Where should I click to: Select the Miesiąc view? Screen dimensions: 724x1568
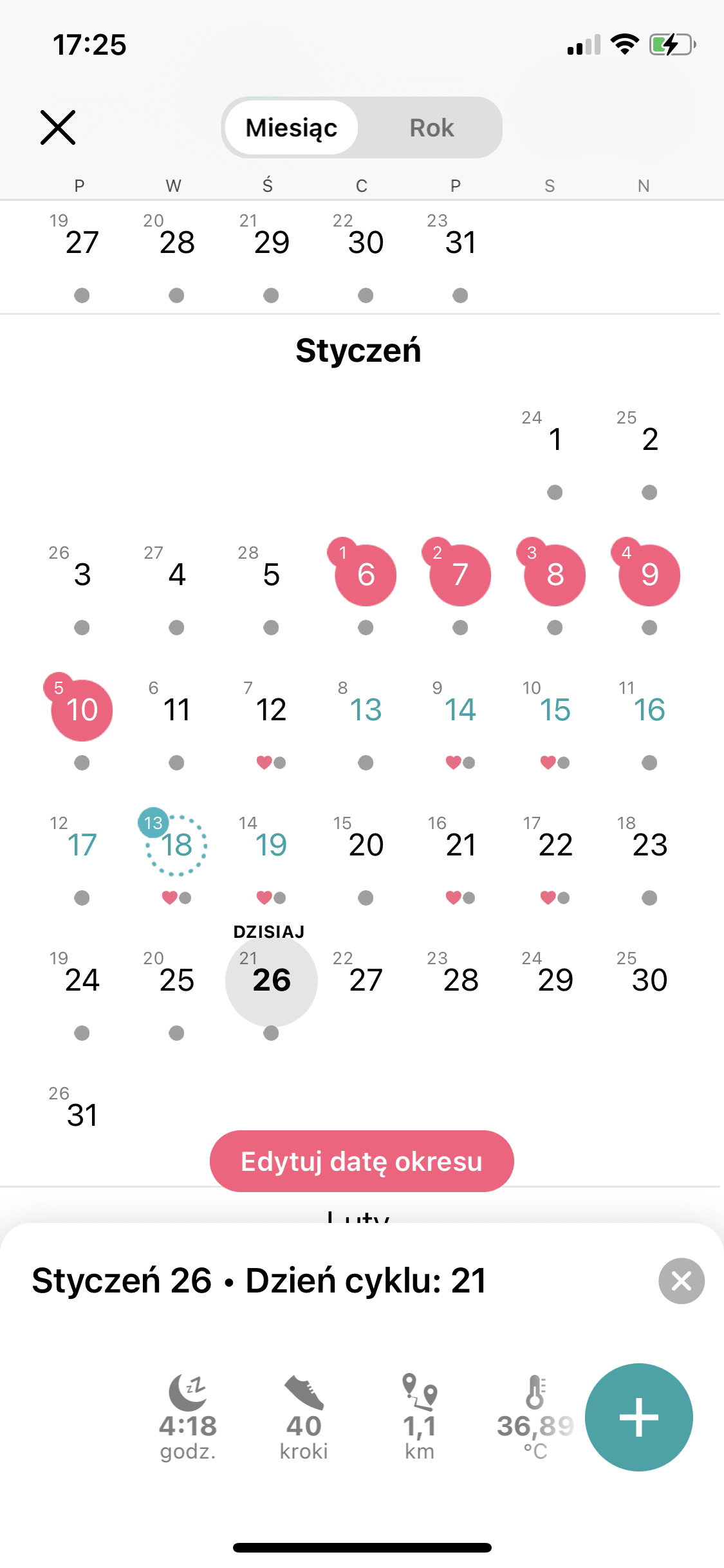tap(292, 127)
